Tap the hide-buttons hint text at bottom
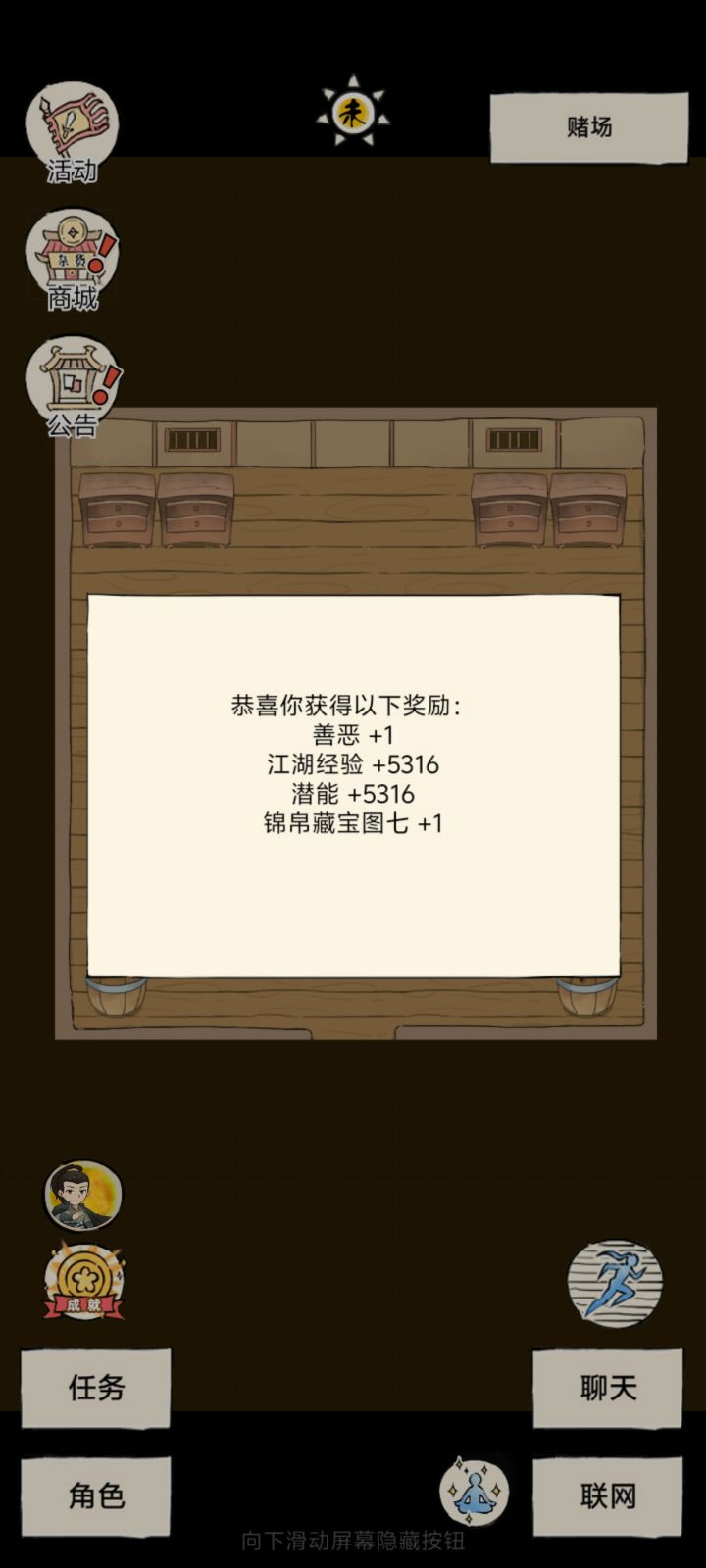The image size is (706, 1568). coord(353,1540)
